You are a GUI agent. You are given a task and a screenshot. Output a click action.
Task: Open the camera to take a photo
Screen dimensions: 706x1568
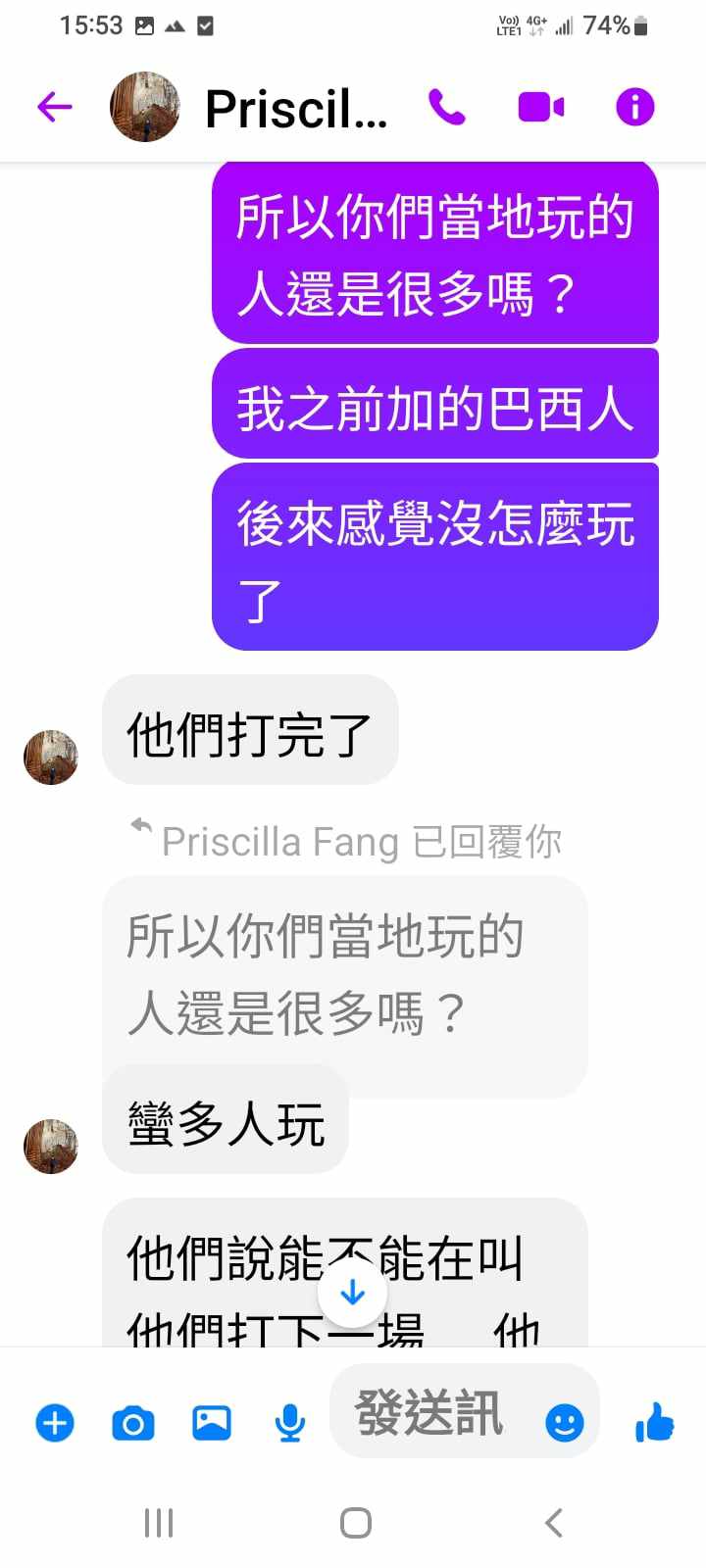[133, 1422]
